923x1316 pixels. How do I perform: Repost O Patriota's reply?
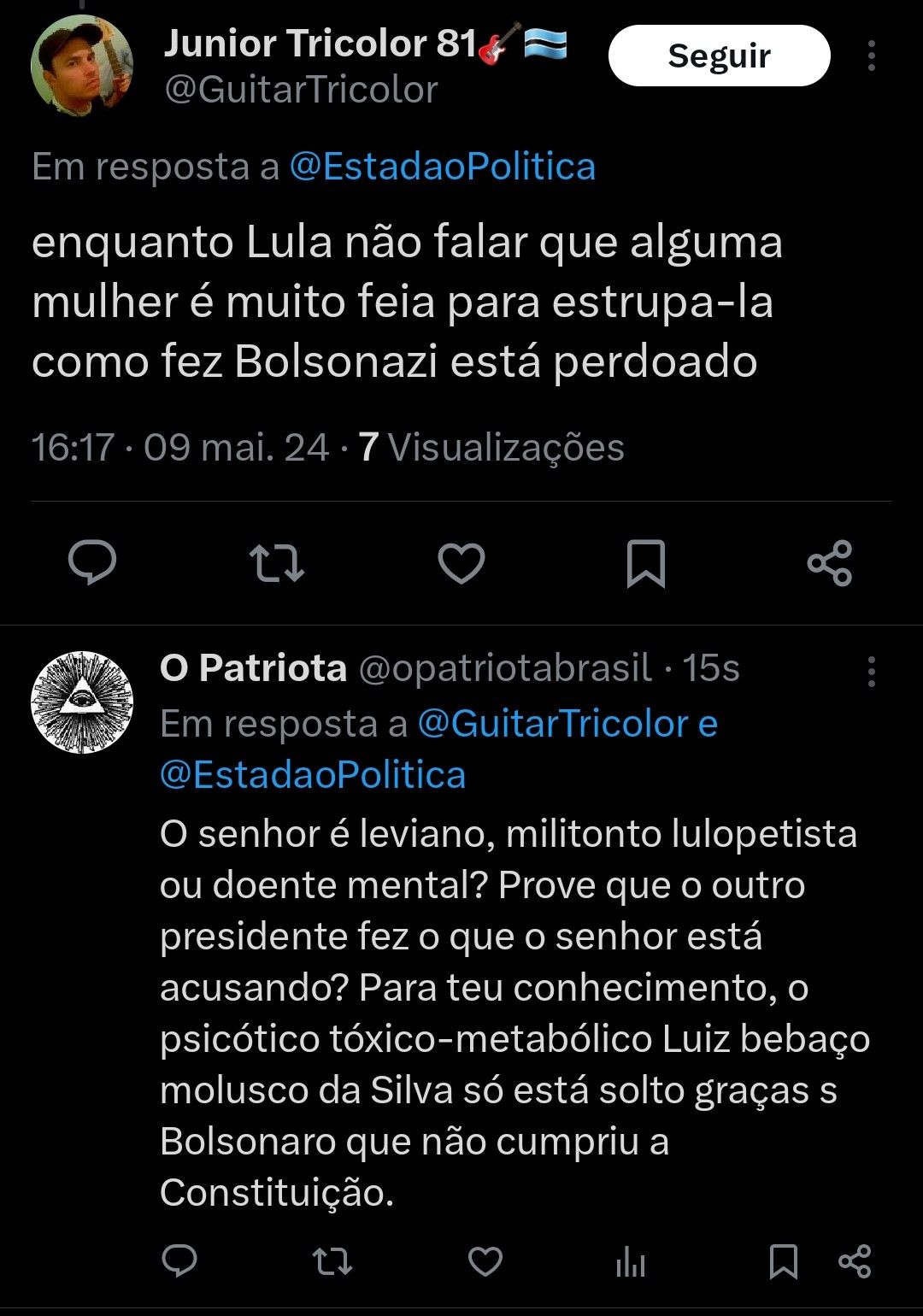[332, 1261]
